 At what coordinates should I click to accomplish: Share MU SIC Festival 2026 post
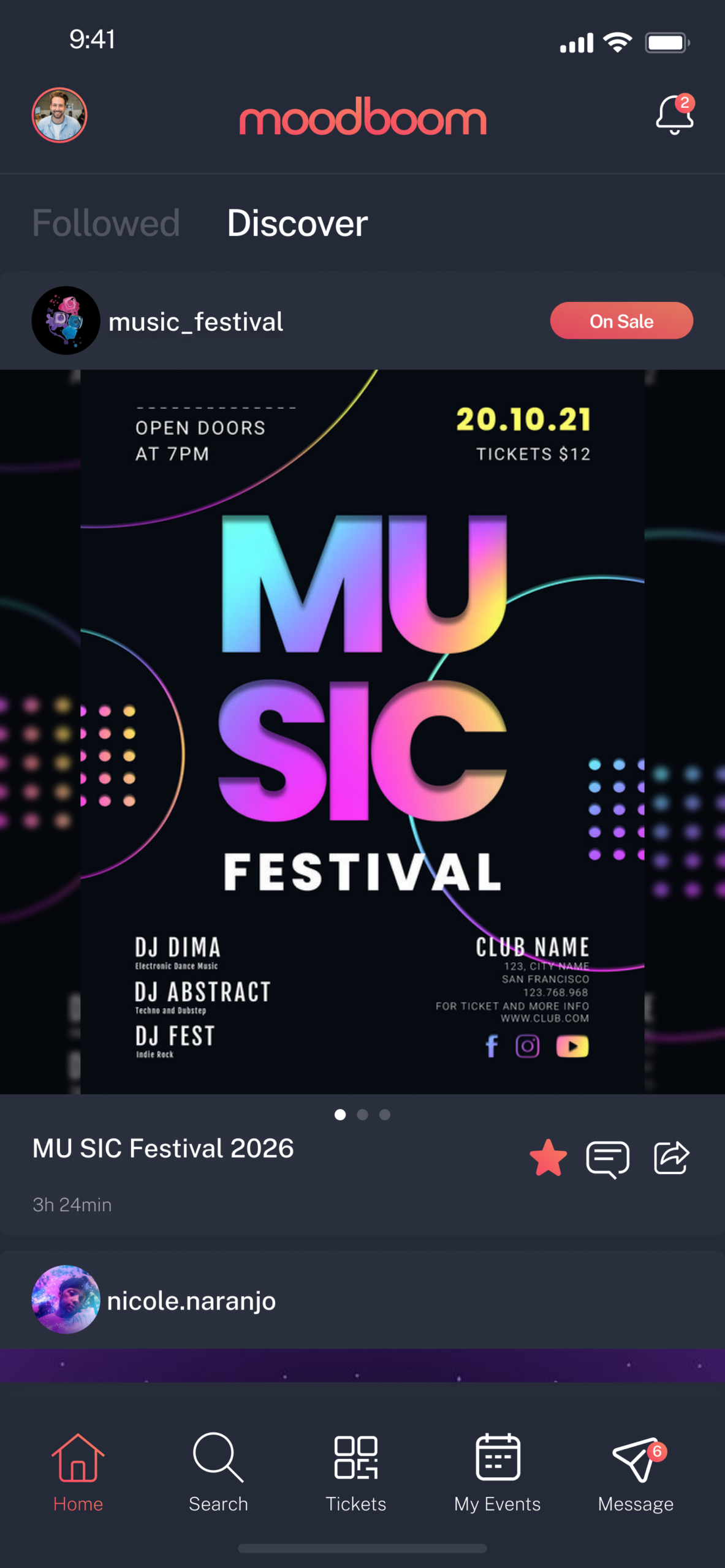(671, 1158)
